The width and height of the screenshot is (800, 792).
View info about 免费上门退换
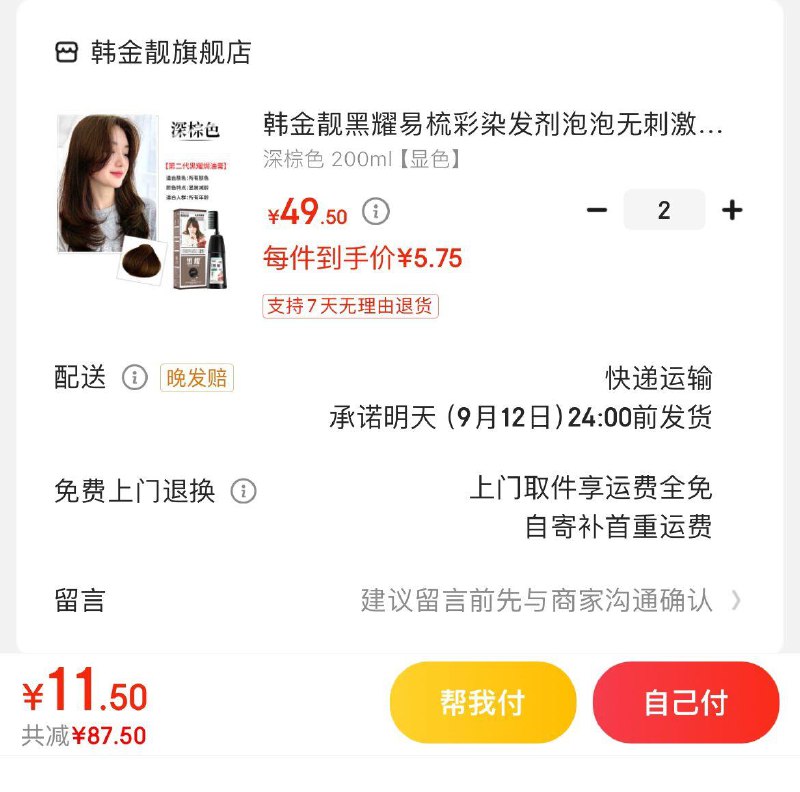point(243,491)
